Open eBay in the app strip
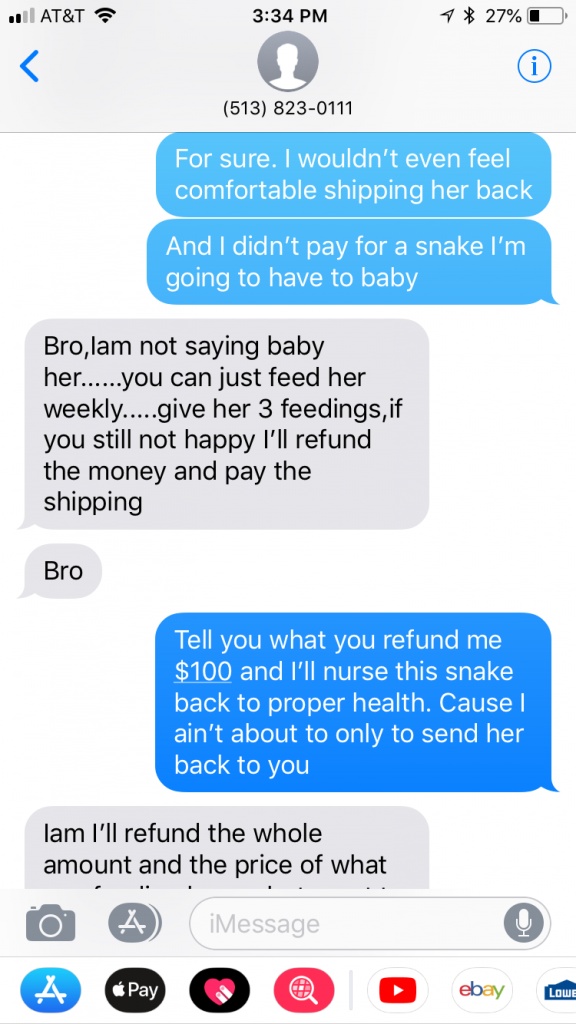 point(482,990)
